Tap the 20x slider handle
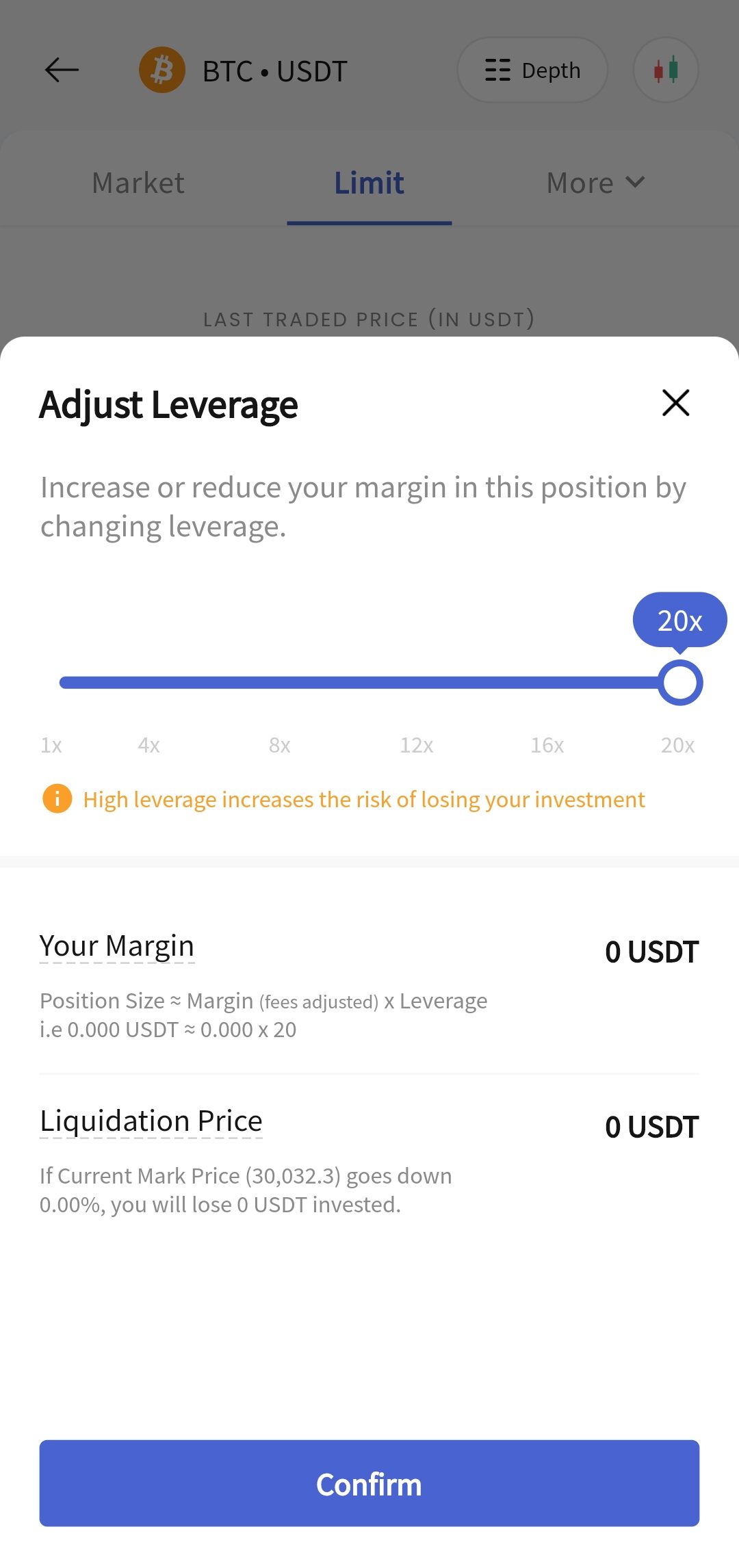The width and height of the screenshot is (739, 1568). click(680, 683)
